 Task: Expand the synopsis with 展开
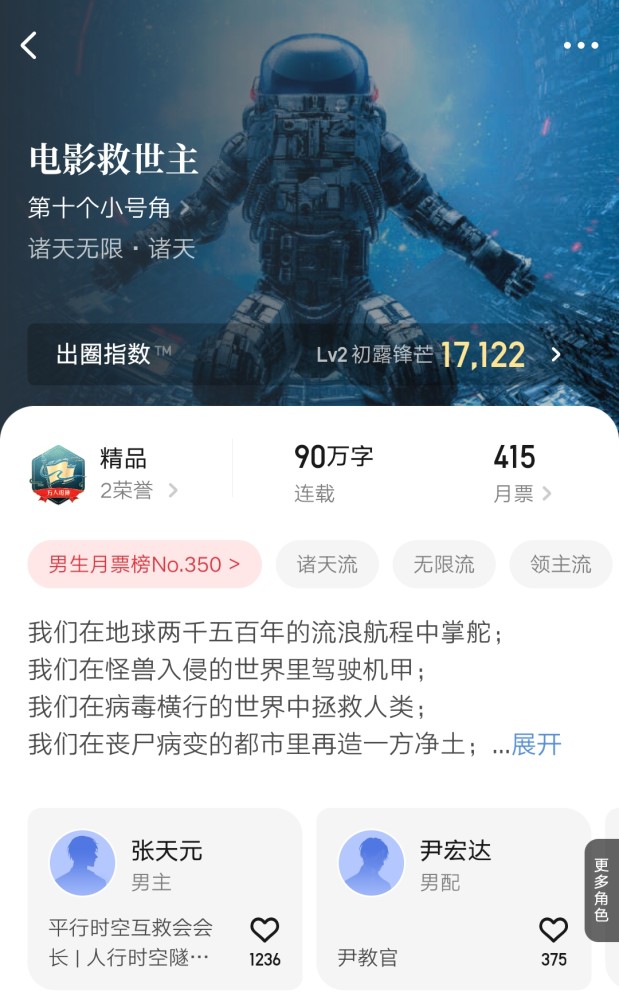point(536,745)
